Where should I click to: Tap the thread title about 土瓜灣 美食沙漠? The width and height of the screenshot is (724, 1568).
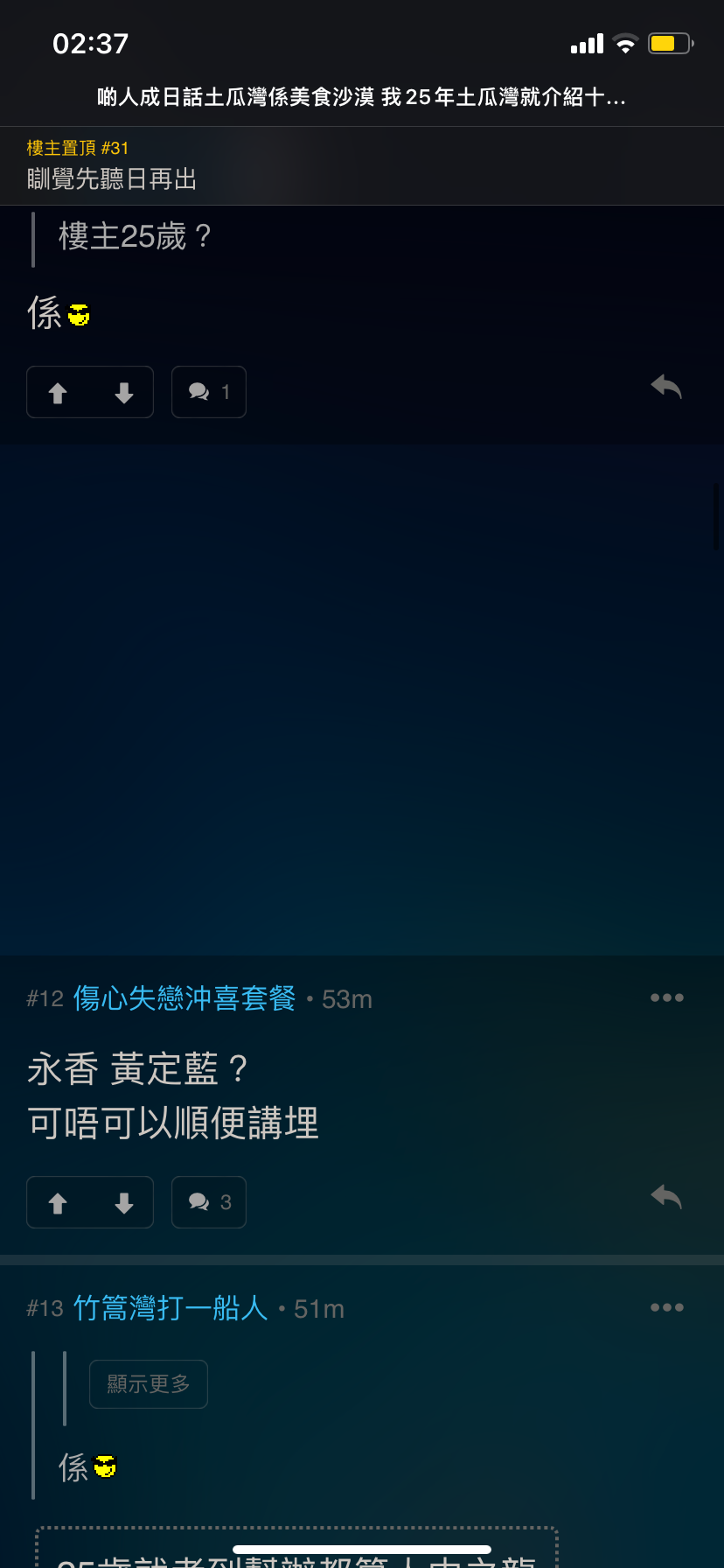[x=362, y=98]
